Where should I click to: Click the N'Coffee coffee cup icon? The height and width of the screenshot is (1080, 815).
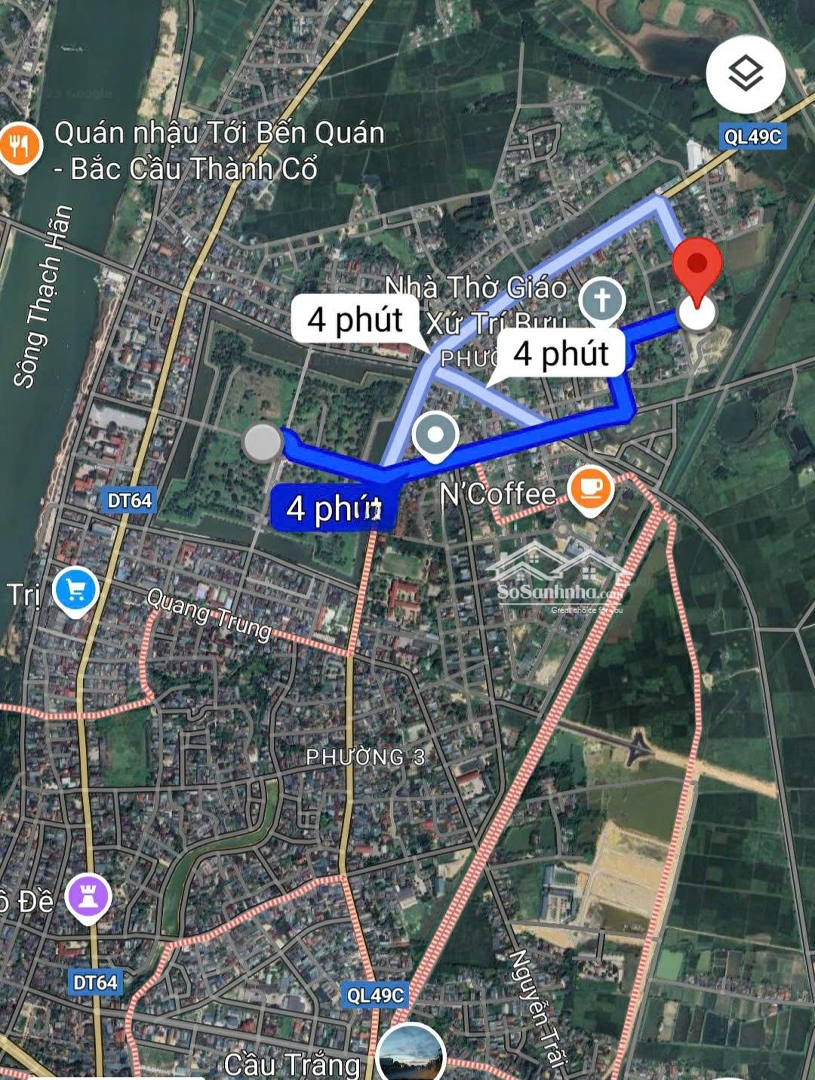[x=590, y=488]
